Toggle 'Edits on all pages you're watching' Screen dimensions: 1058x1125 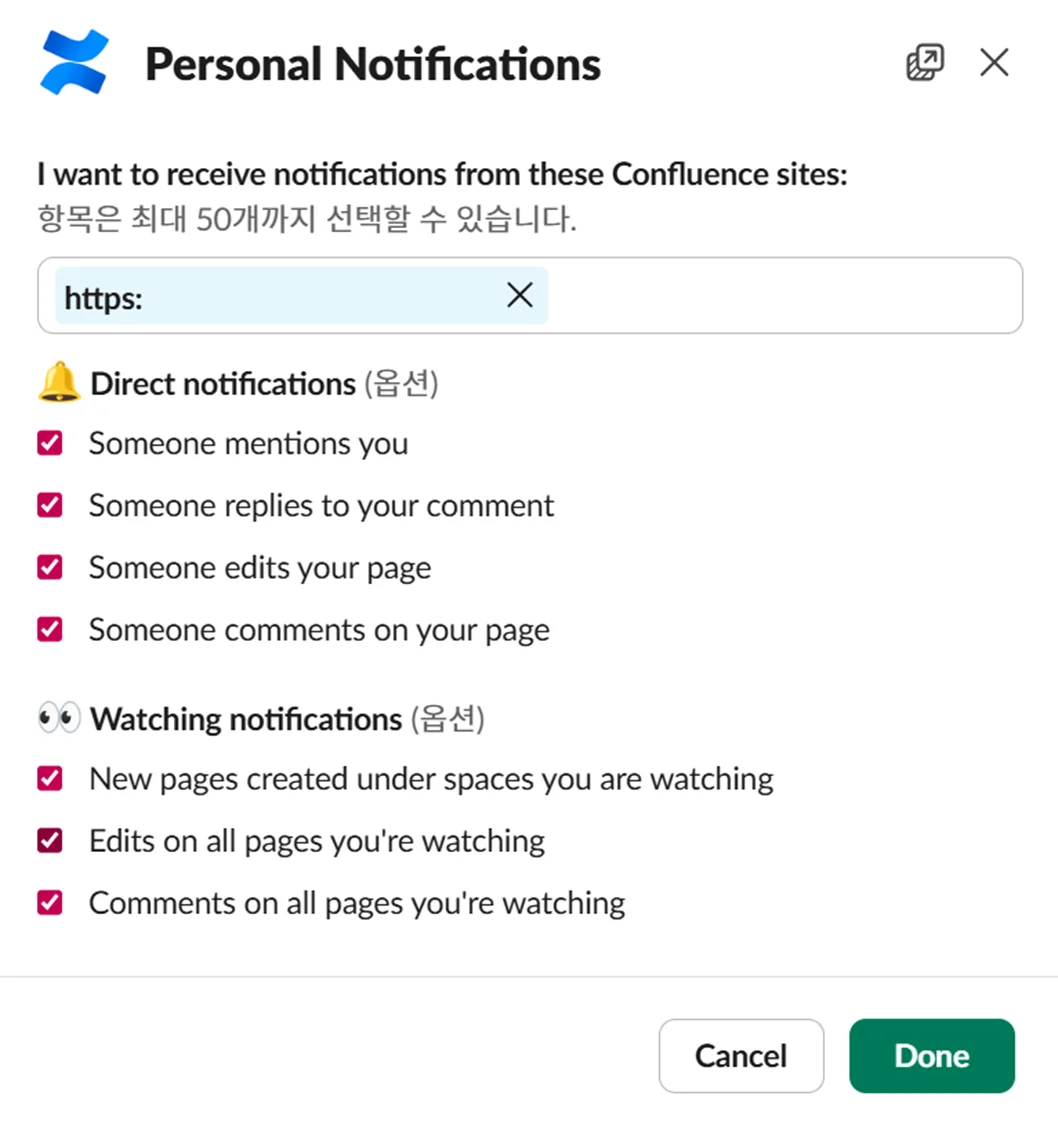coord(50,840)
